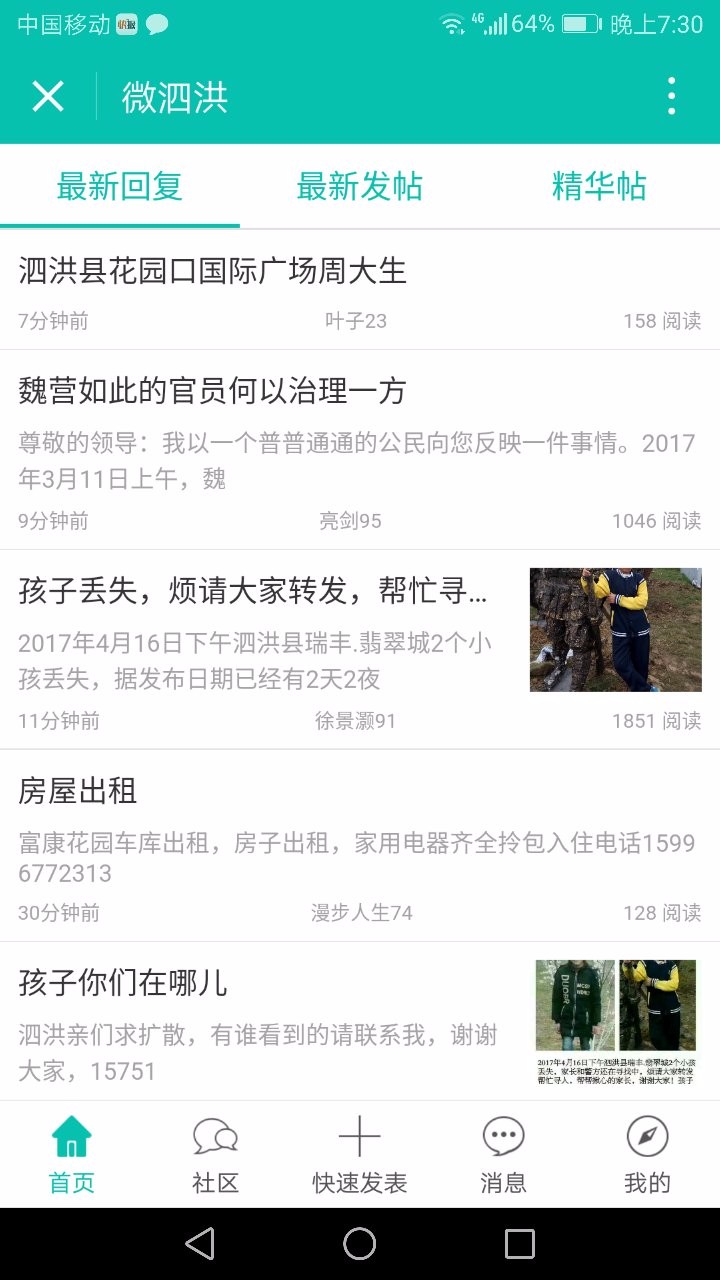Open the 房屋出租 post
The width and height of the screenshot is (720, 1280).
[360, 846]
